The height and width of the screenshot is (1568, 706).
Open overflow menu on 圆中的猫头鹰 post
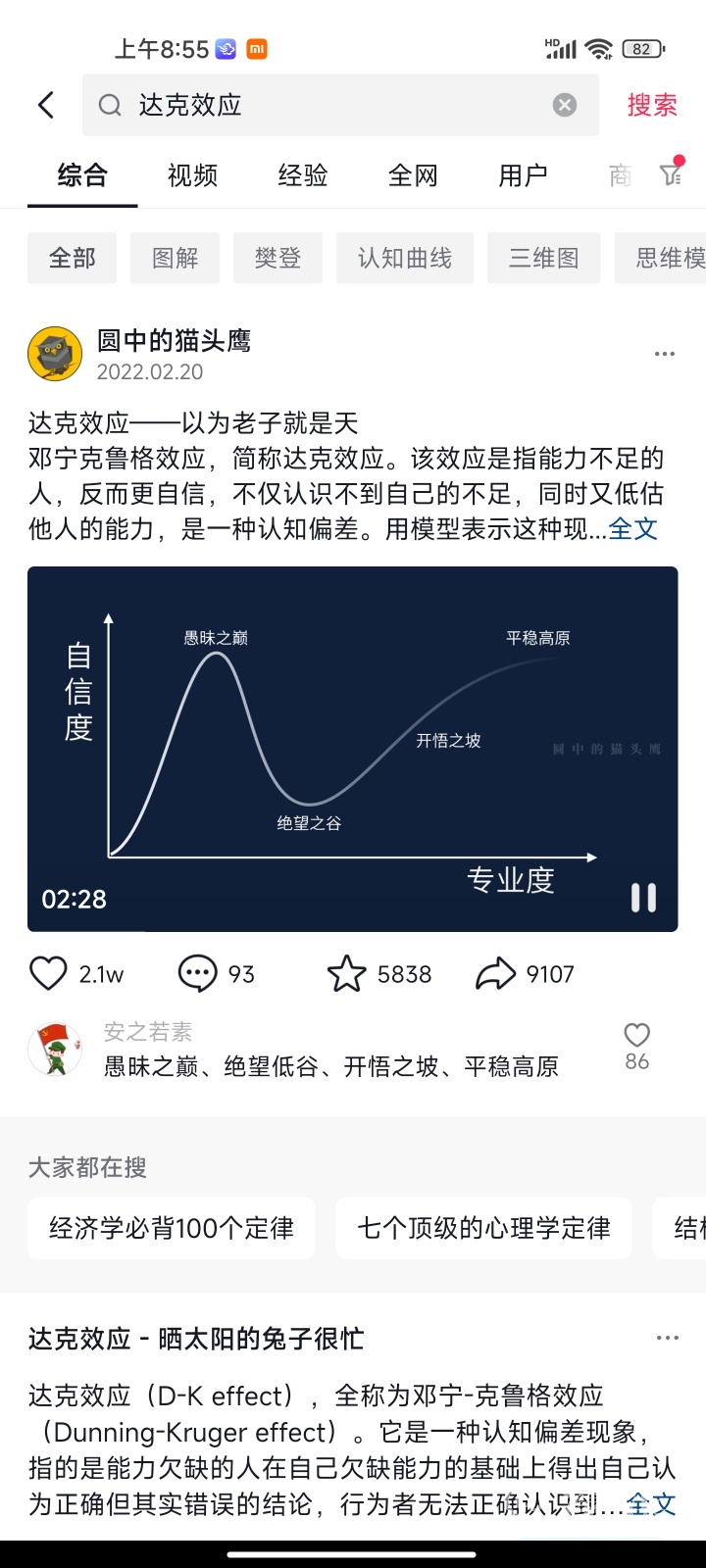(664, 354)
